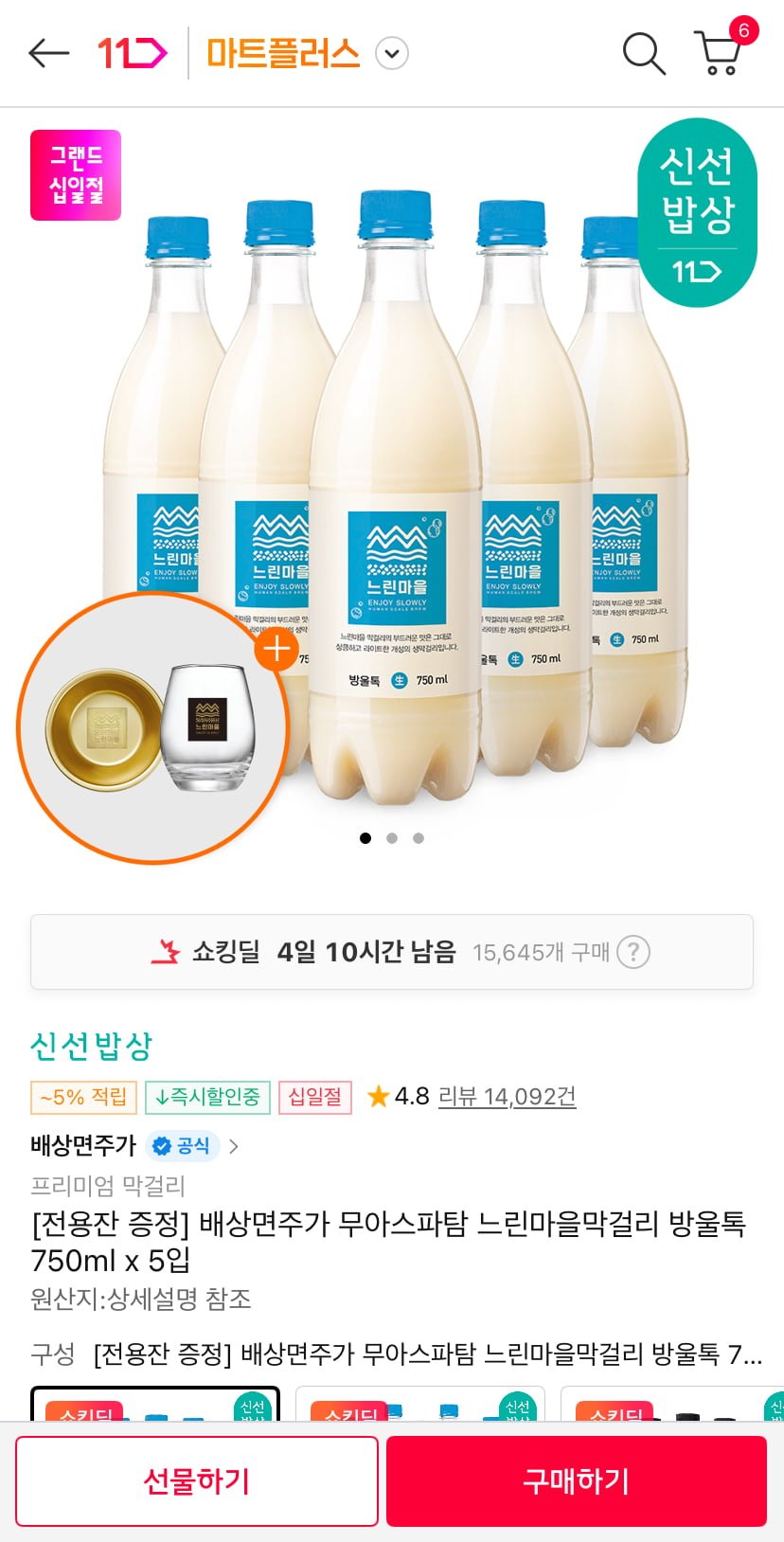Open the shopping cart

[x=720, y=53]
